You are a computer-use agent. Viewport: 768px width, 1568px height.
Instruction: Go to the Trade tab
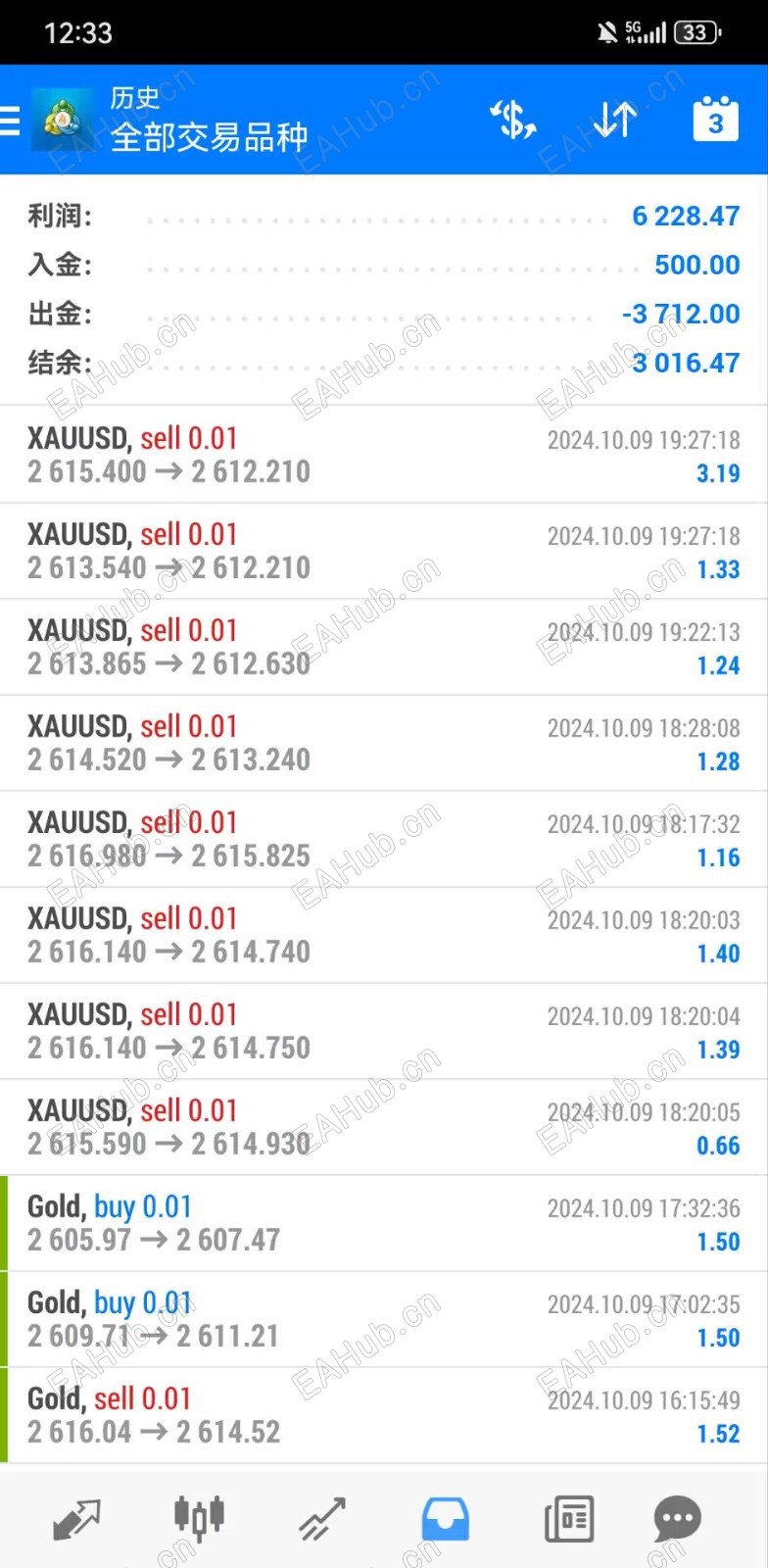(x=322, y=1519)
